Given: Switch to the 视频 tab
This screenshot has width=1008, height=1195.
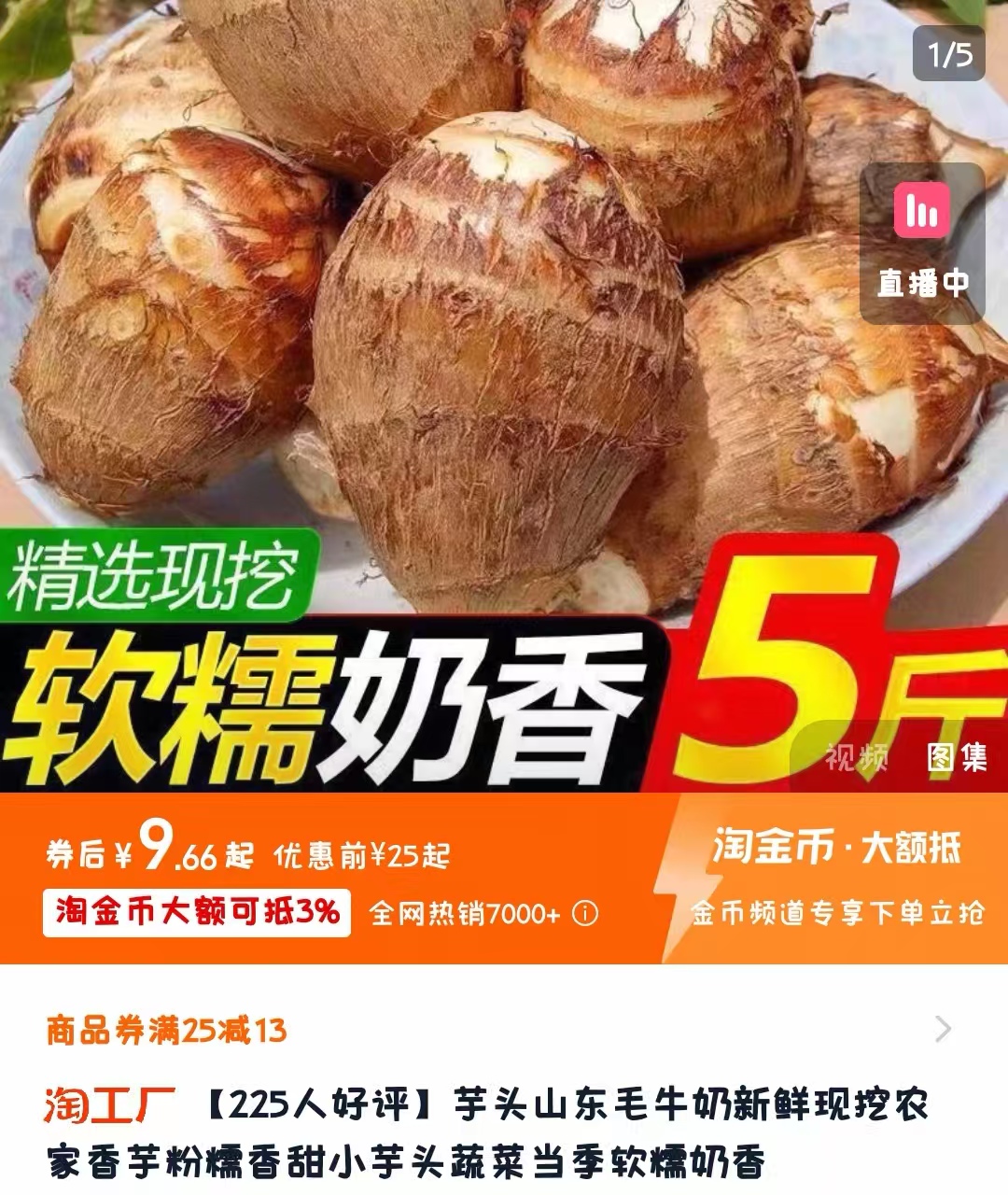Looking at the screenshot, I should point(856,757).
